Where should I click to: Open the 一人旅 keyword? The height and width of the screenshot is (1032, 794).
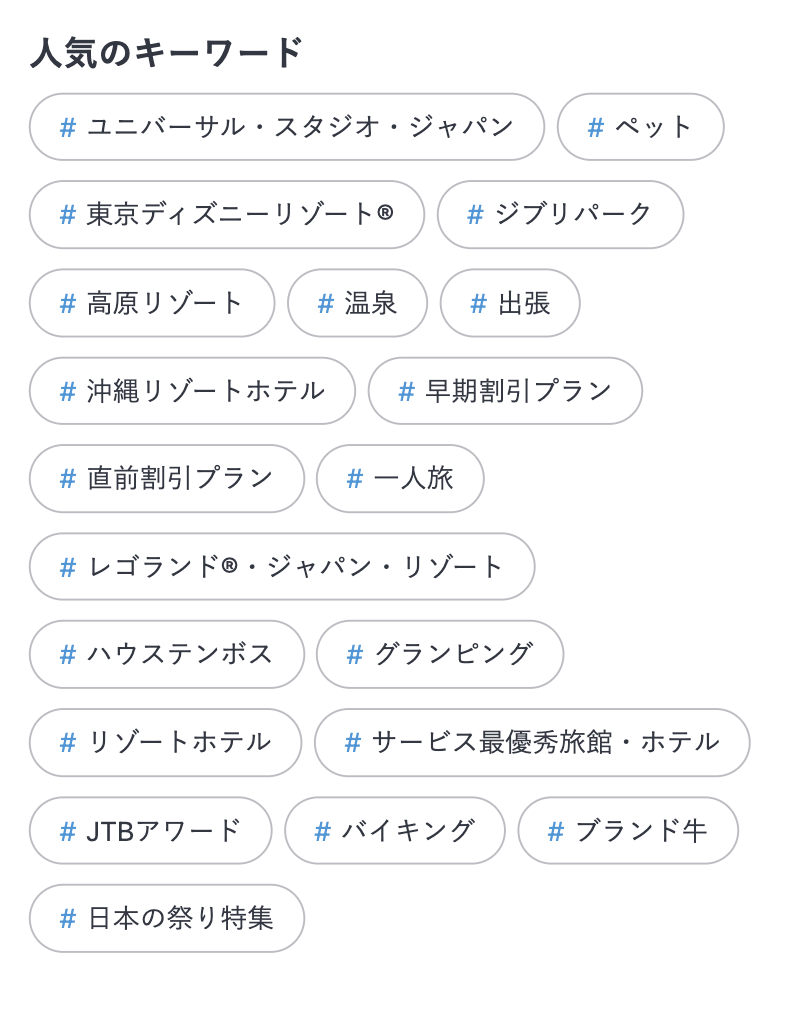click(x=400, y=479)
